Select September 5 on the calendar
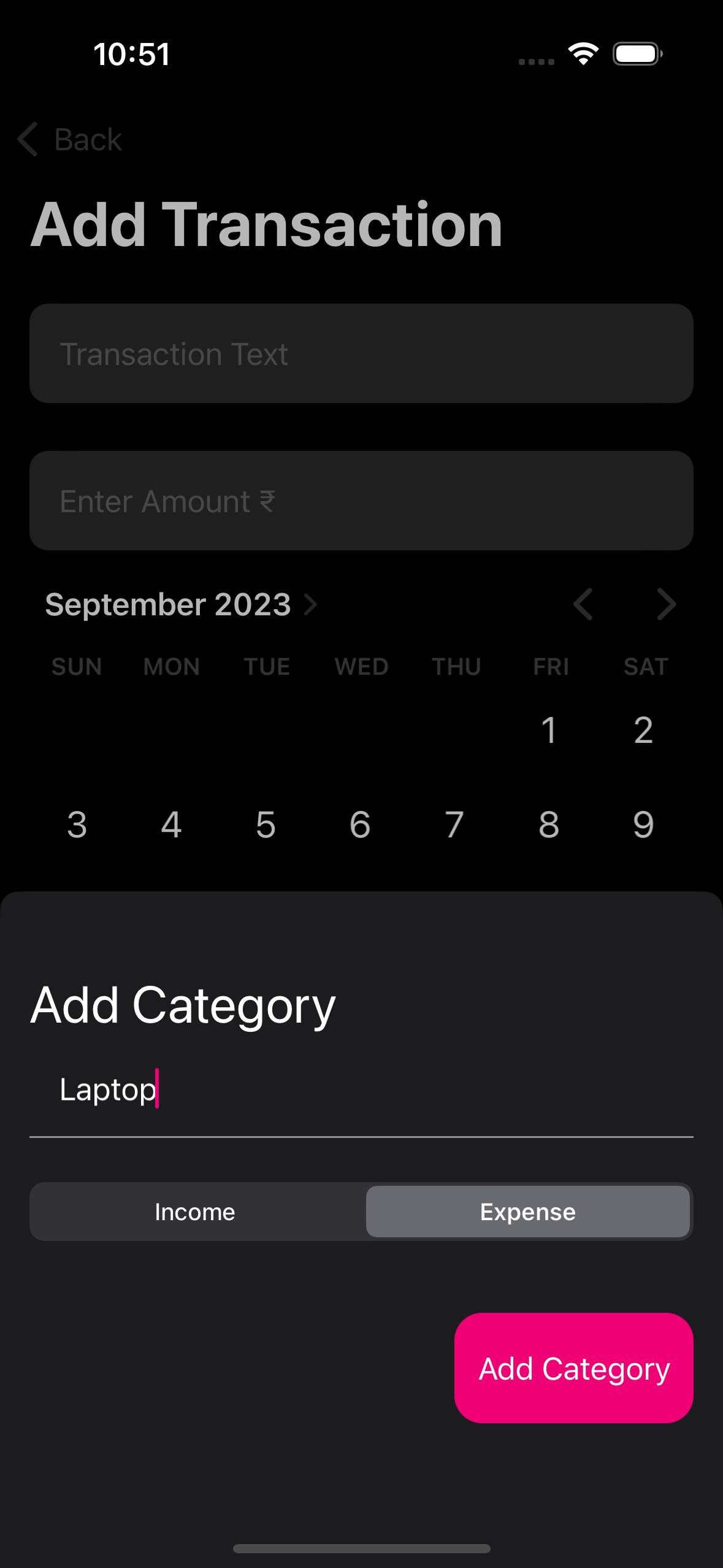Viewport: 723px width, 1568px height. coord(266,824)
